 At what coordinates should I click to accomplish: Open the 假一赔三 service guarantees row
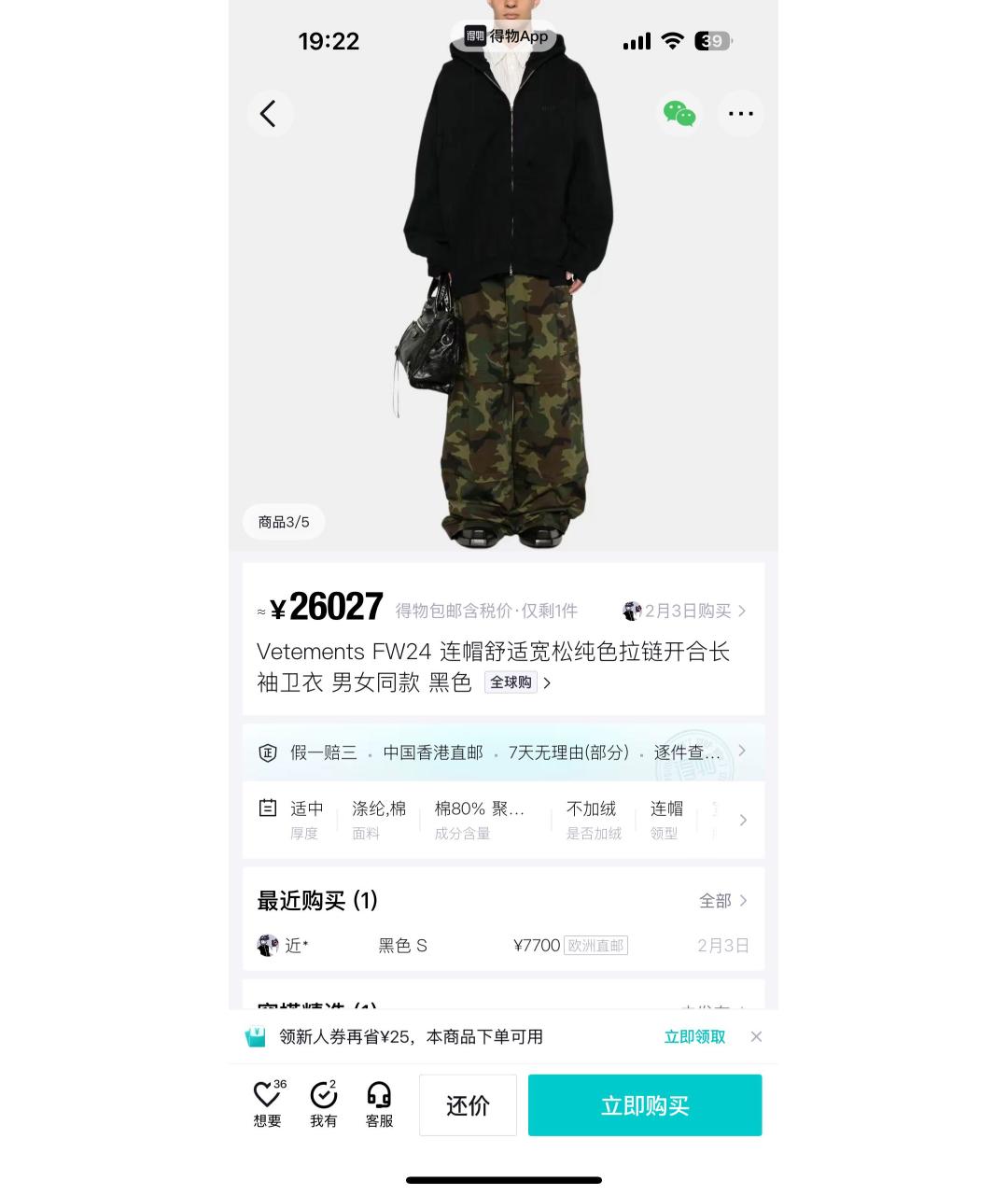[503, 752]
